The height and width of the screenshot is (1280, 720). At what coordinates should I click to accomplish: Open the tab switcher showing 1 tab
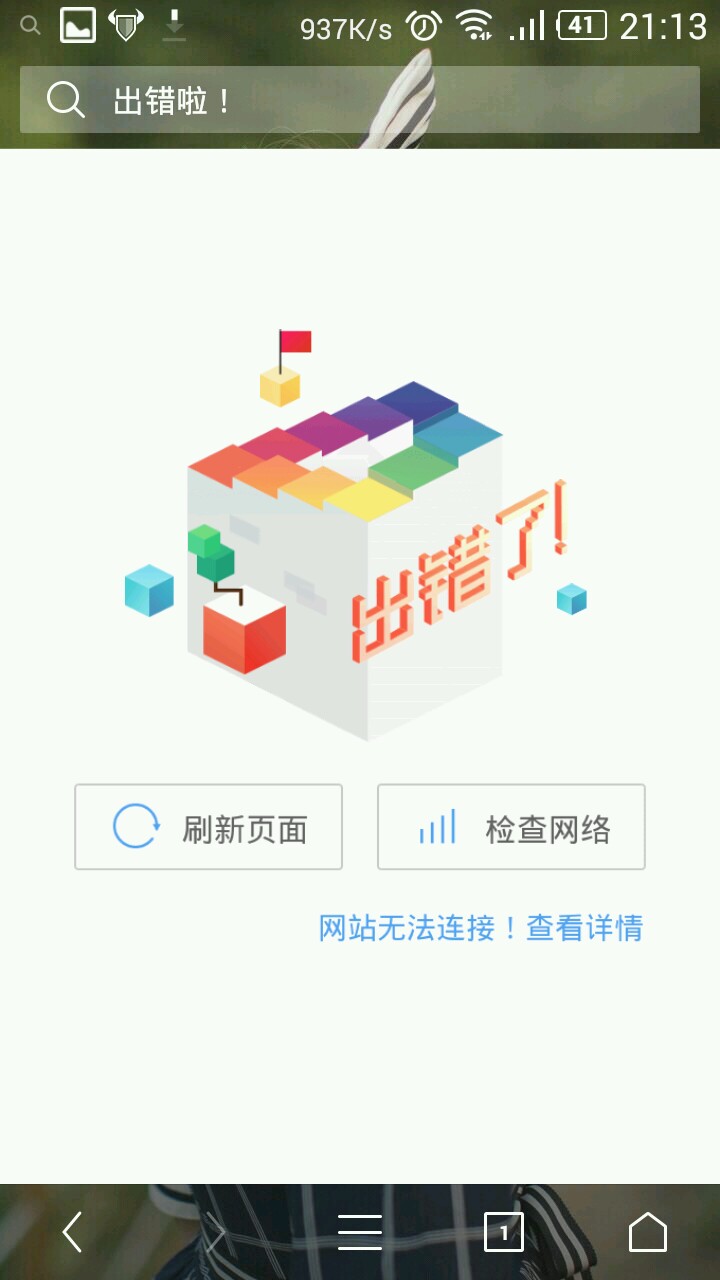pyautogui.click(x=504, y=1232)
